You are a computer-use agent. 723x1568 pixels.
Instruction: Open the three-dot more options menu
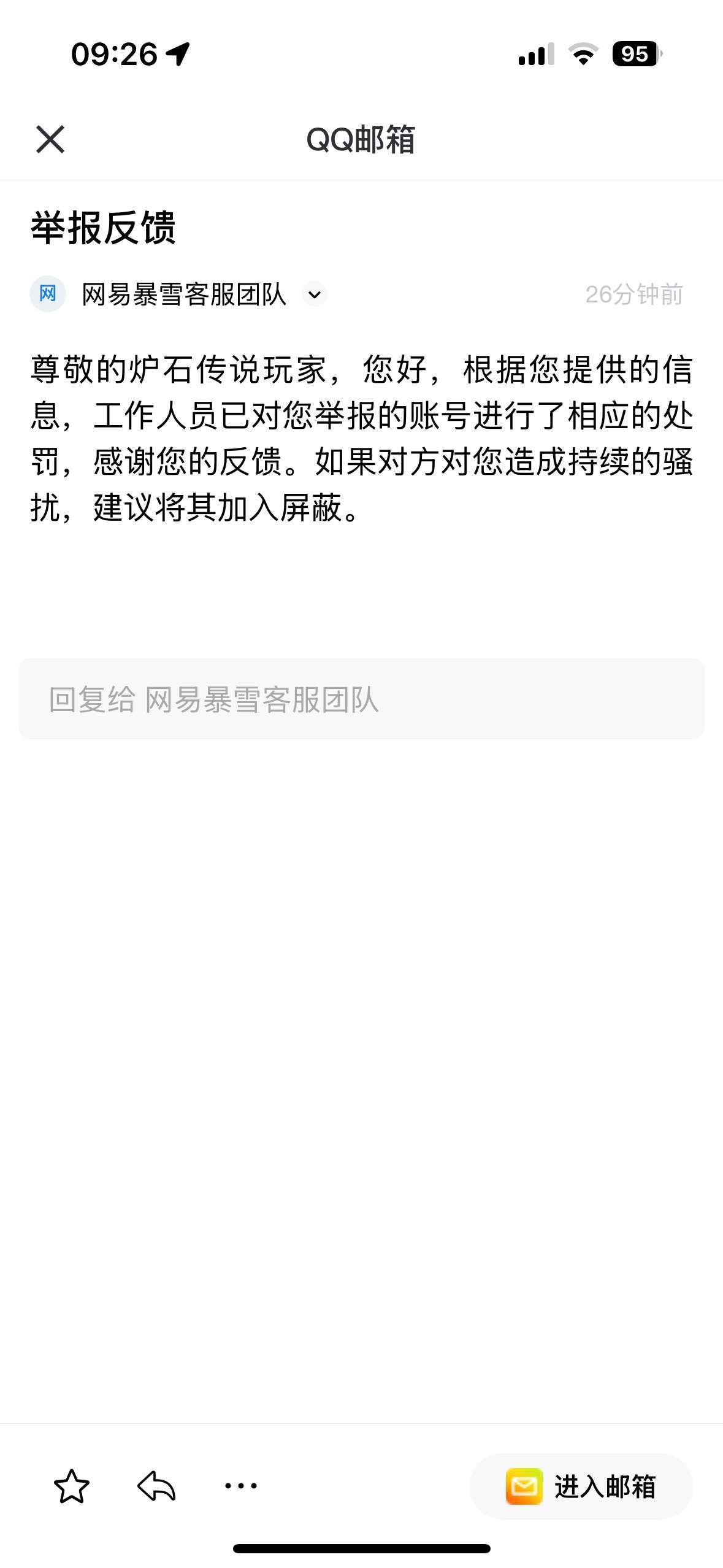(241, 1486)
